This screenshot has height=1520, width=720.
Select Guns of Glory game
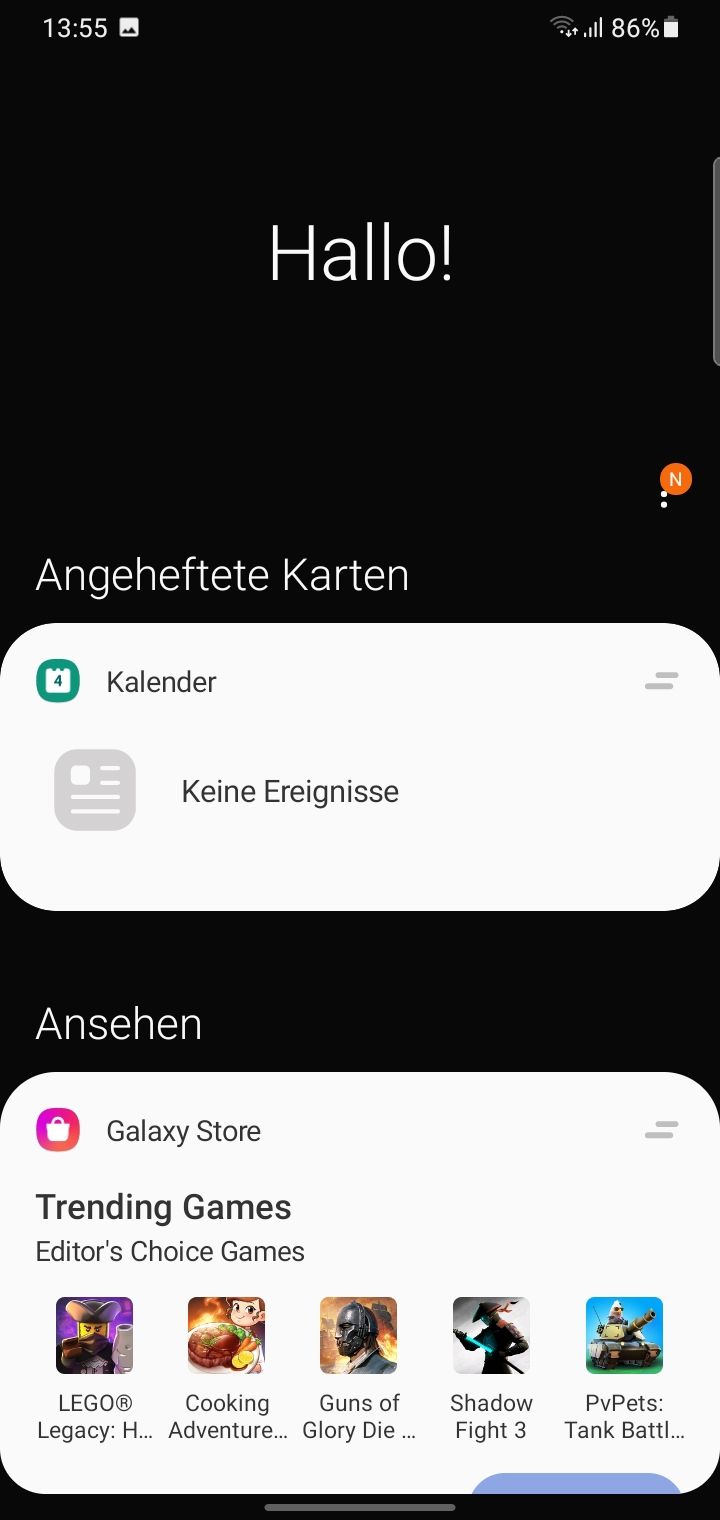358,1336
